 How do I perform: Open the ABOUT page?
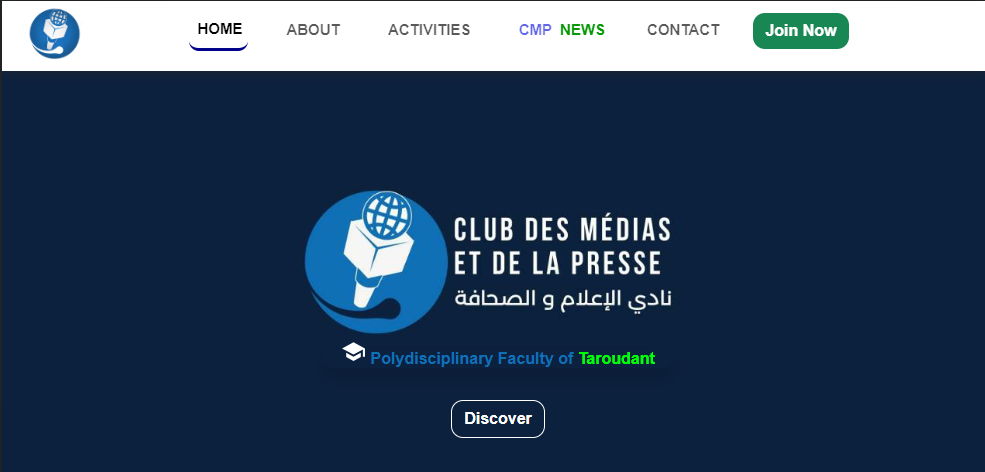(313, 30)
